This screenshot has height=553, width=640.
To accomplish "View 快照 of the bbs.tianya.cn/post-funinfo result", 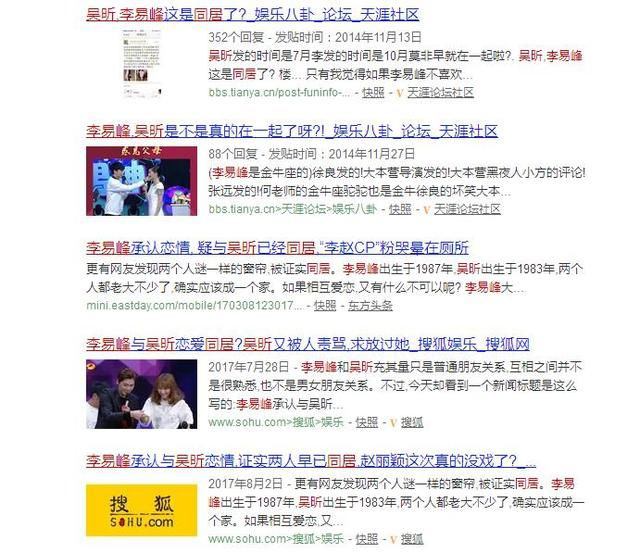I will [x=372, y=92].
